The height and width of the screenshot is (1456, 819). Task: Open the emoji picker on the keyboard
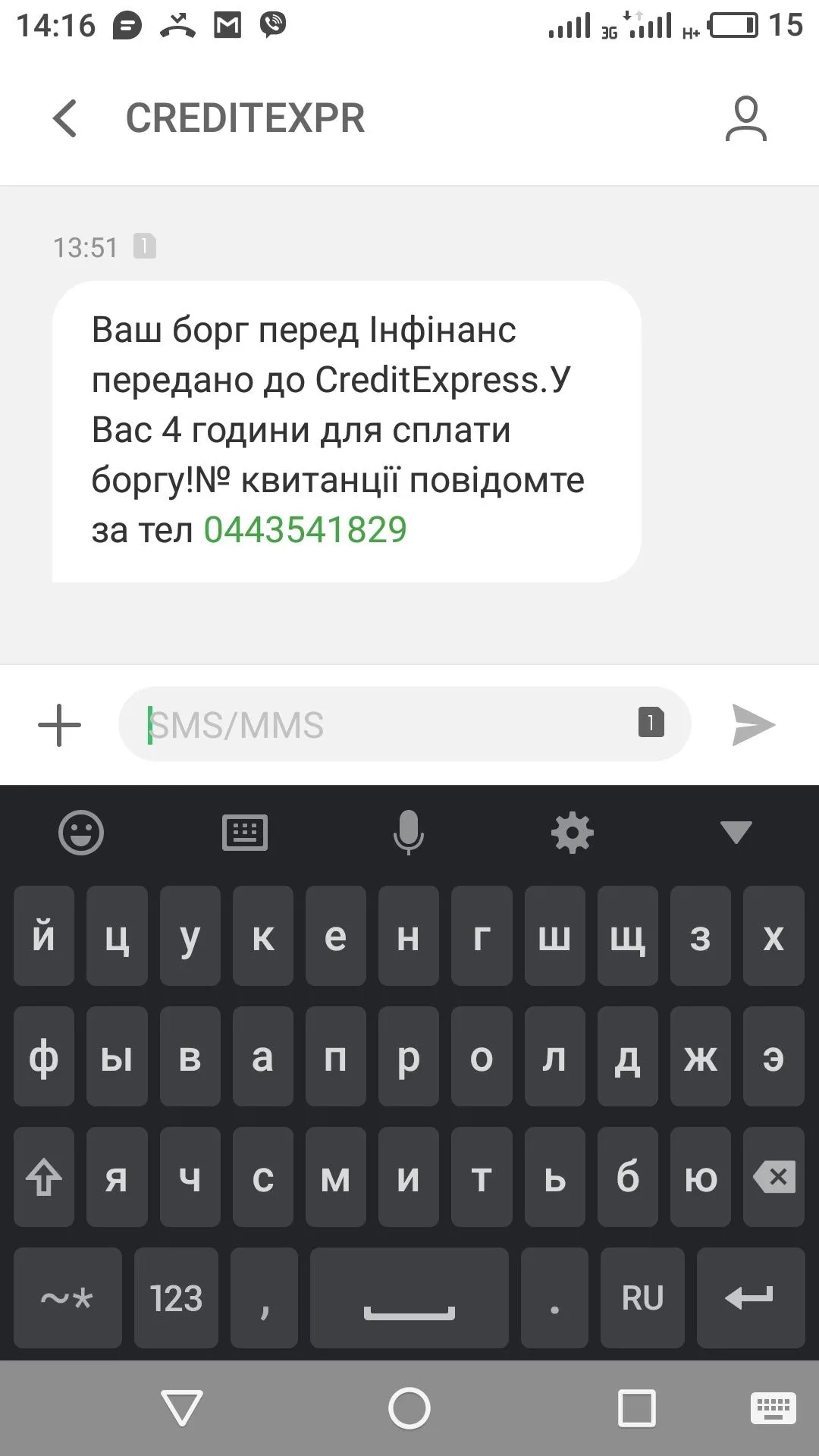pyautogui.click(x=81, y=833)
